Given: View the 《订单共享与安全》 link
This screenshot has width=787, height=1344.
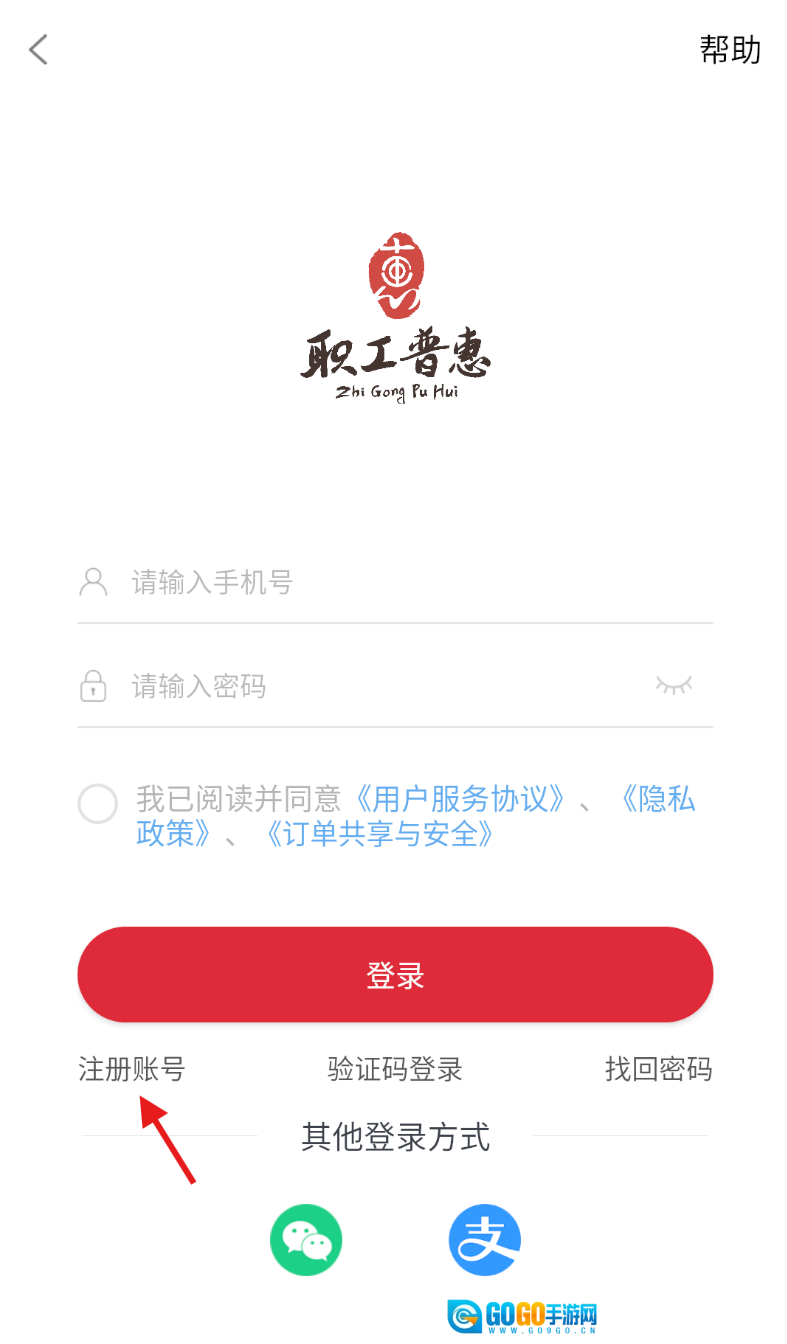Looking at the screenshot, I should click(x=379, y=834).
